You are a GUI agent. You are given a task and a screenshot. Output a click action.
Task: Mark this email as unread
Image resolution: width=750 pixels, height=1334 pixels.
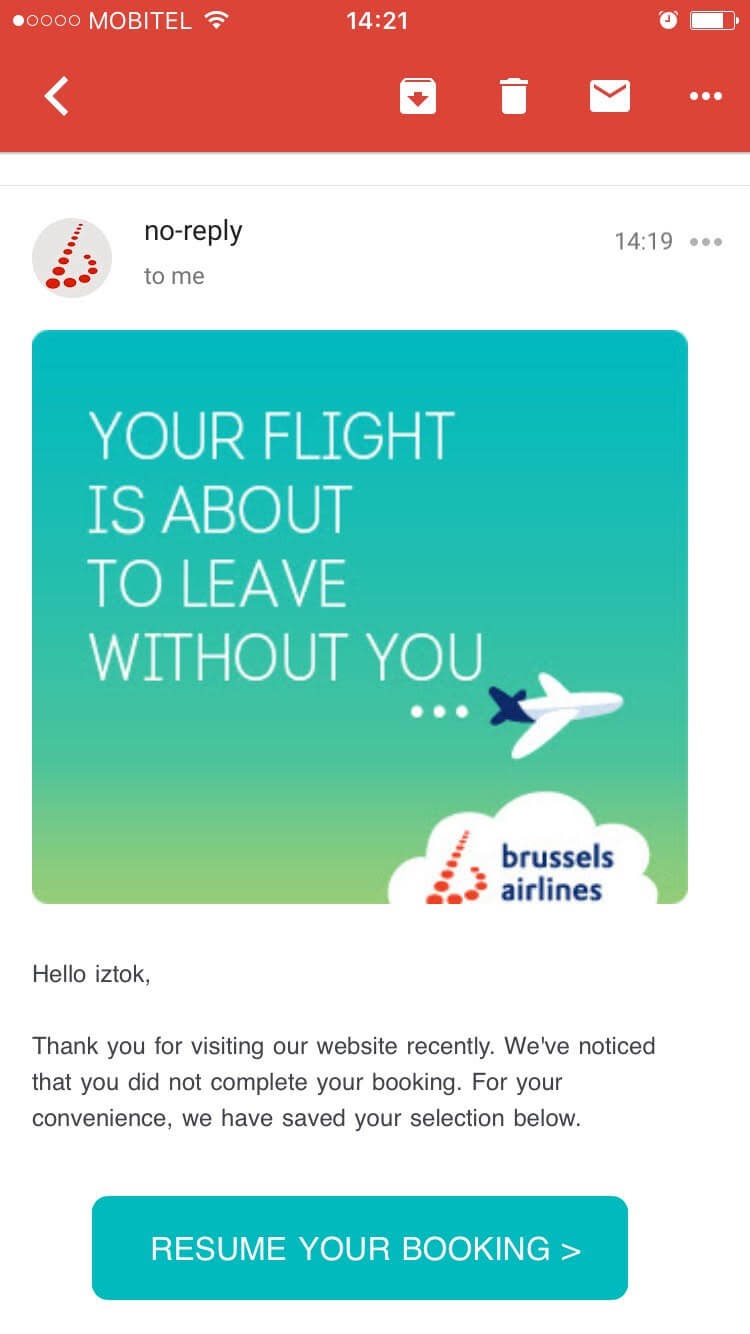pos(609,96)
